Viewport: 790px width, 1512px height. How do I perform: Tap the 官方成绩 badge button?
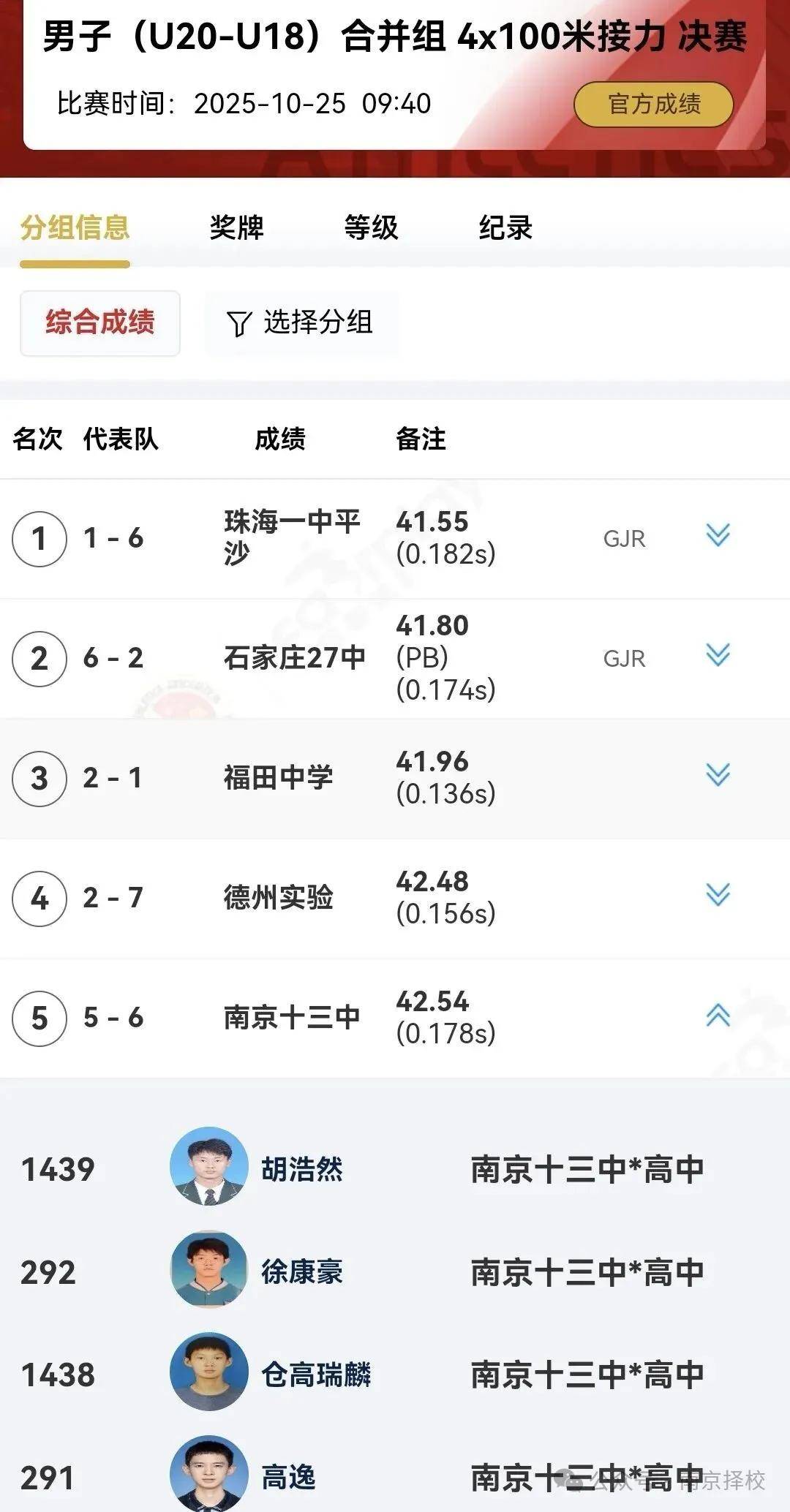[653, 104]
